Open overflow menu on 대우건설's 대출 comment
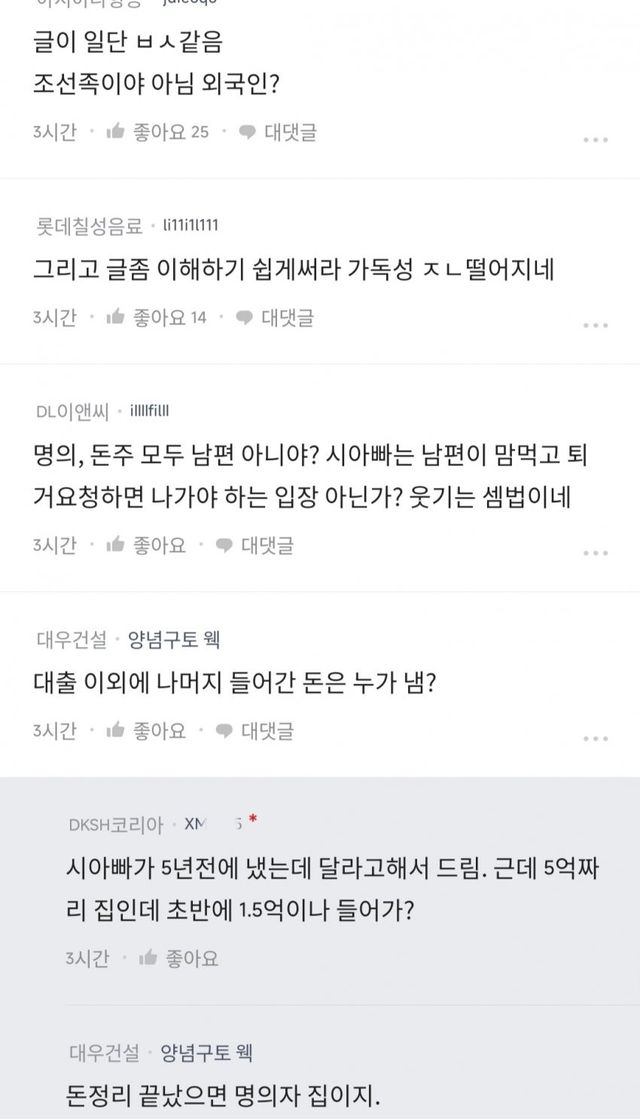This screenshot has height=1119, width=640. pyautogui.click(x=595, y=738)
